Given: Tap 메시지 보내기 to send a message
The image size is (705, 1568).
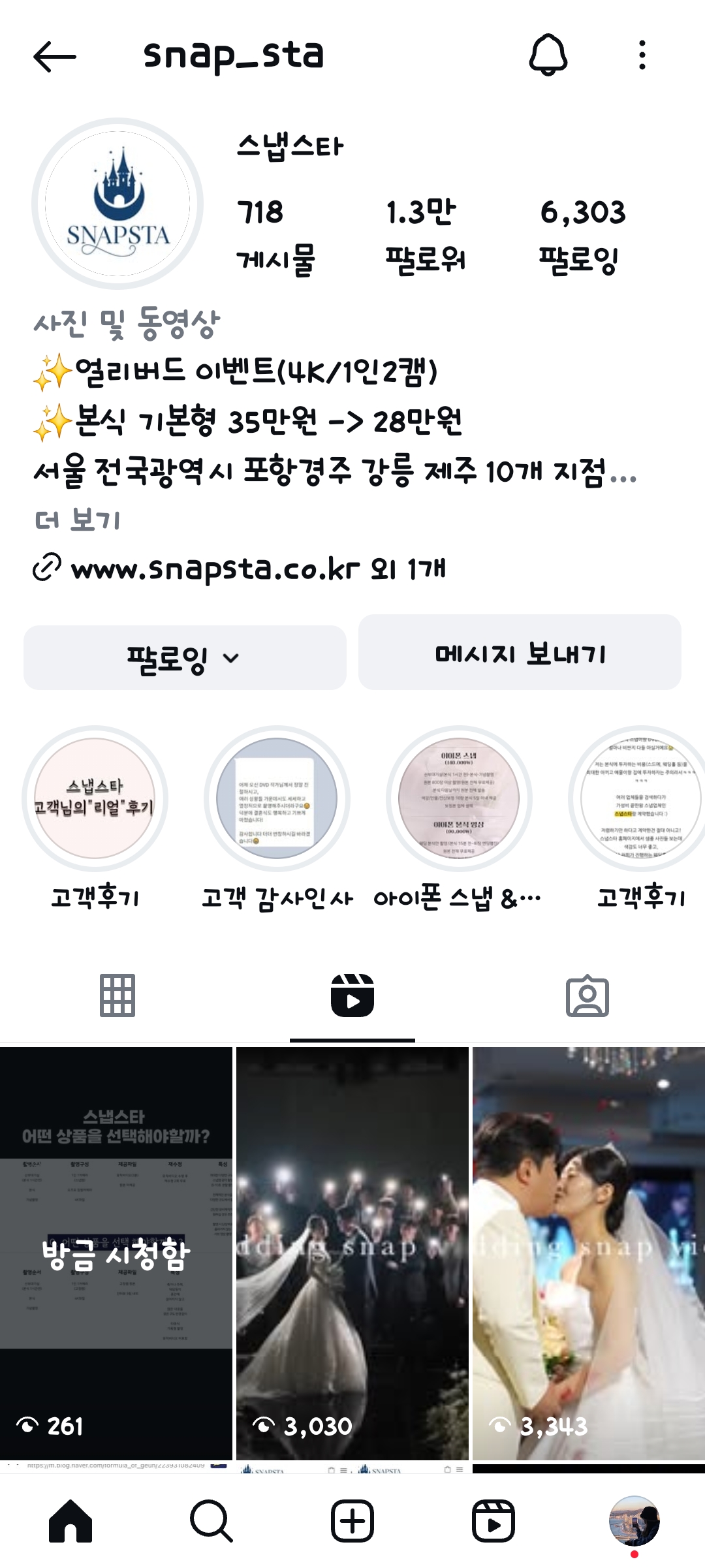Looking at the screenshot, I should point(520,652).
